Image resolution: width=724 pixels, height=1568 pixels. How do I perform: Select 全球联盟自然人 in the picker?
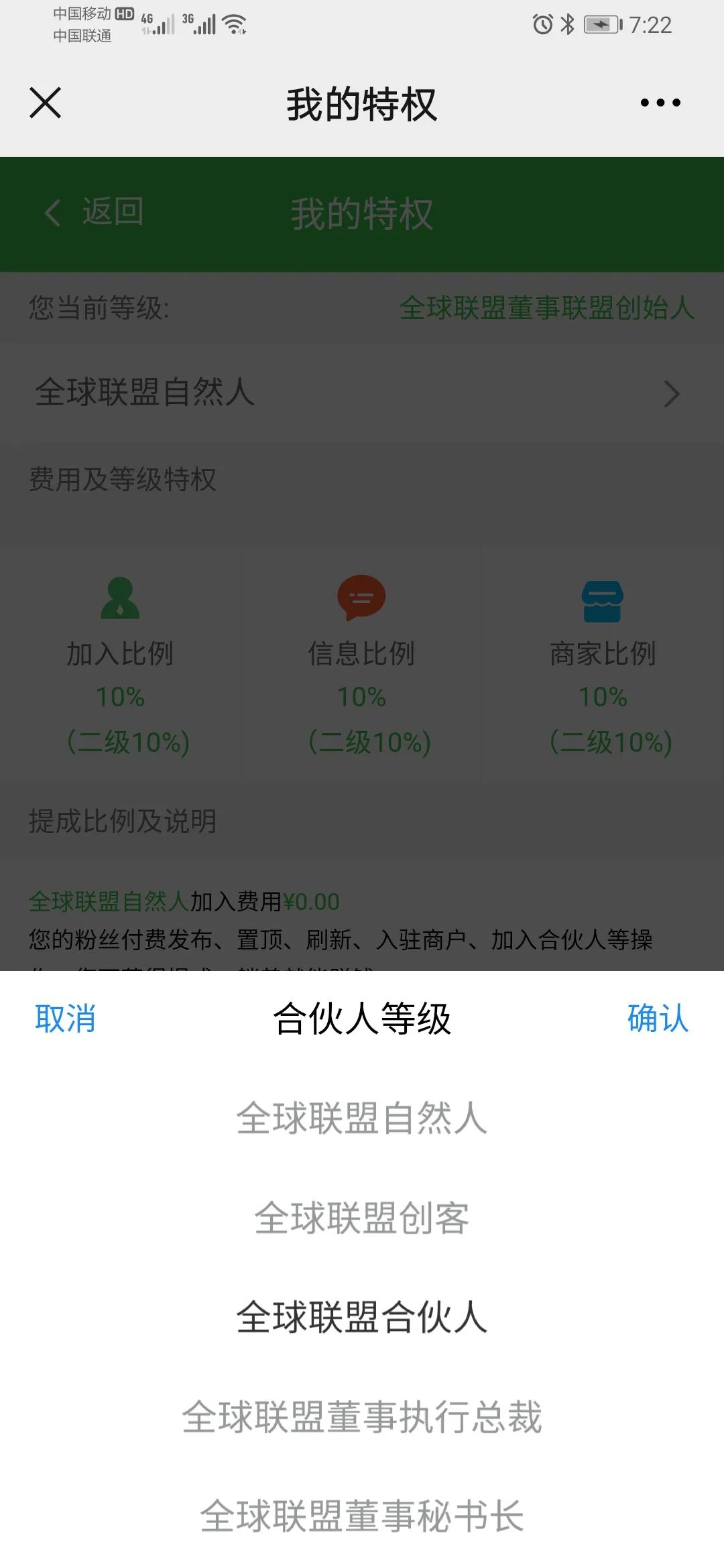point(362,1118)
